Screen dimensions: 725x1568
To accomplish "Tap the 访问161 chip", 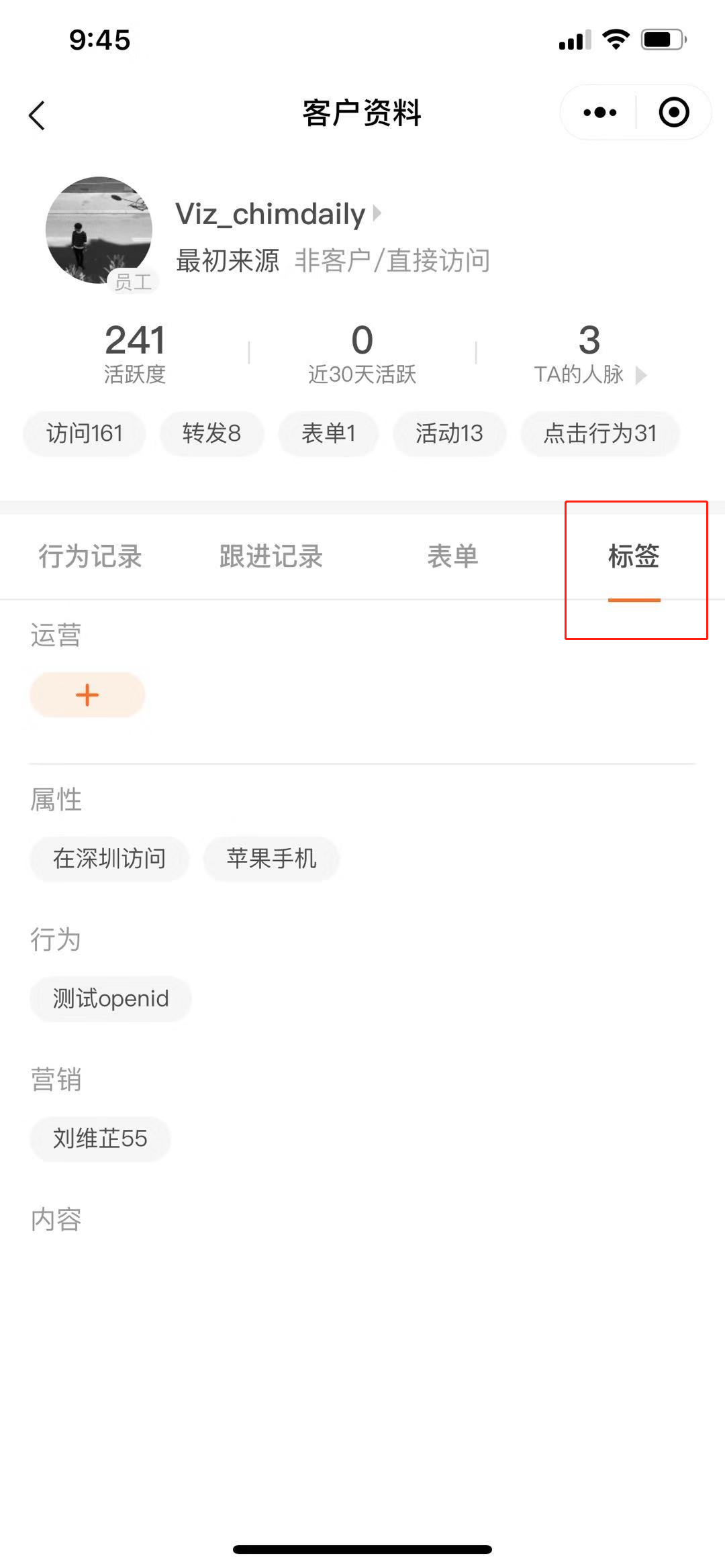I will click(x=85, y=433).
